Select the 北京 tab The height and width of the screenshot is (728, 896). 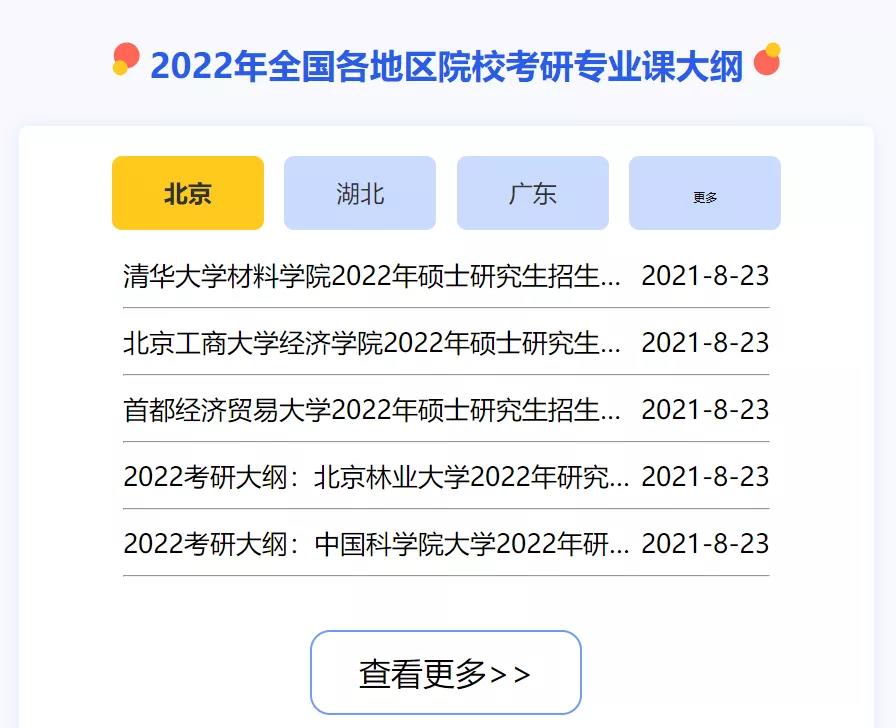[x=188, y=193]
